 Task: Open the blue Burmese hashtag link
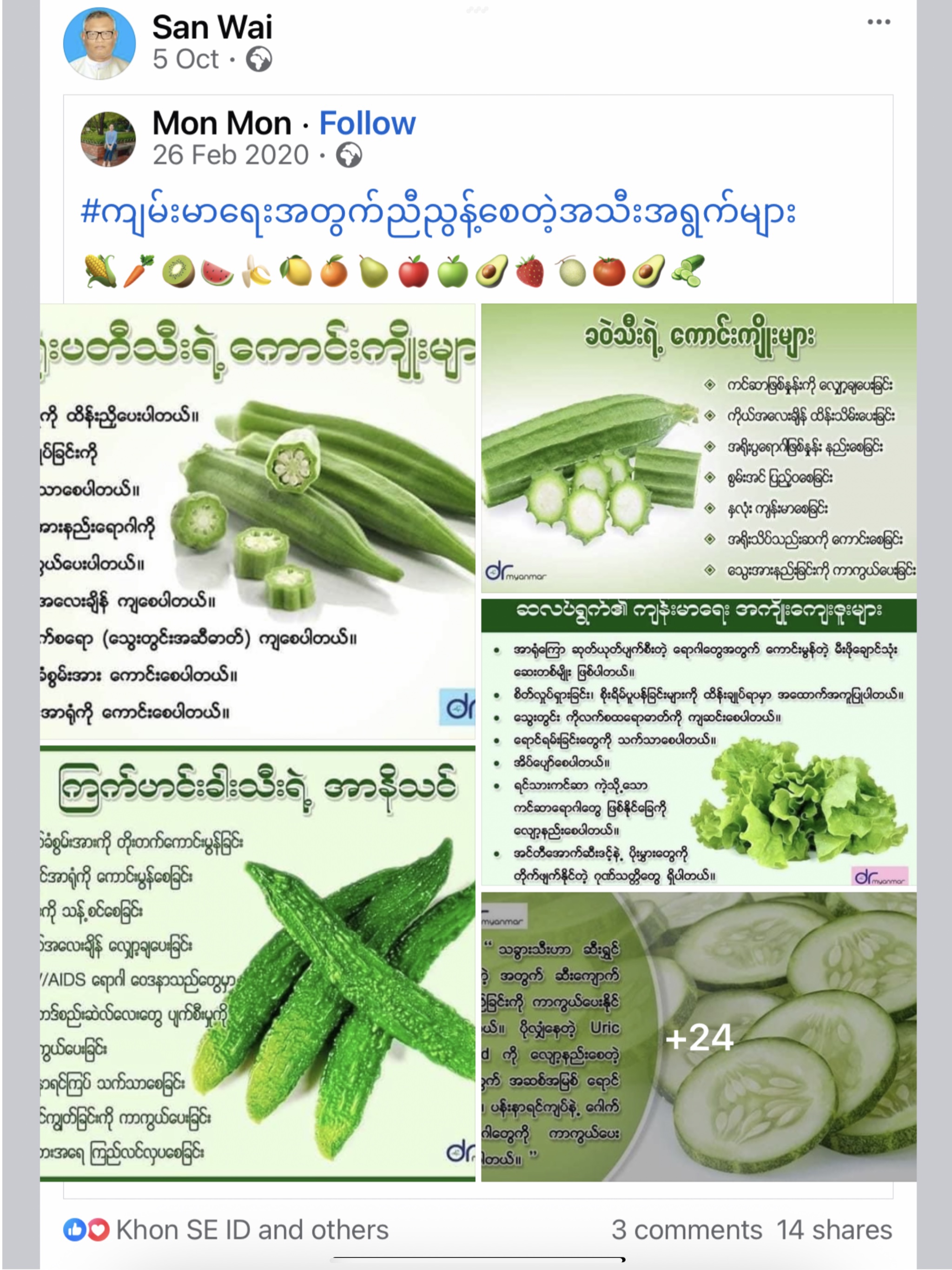click(x=437, y=213)
